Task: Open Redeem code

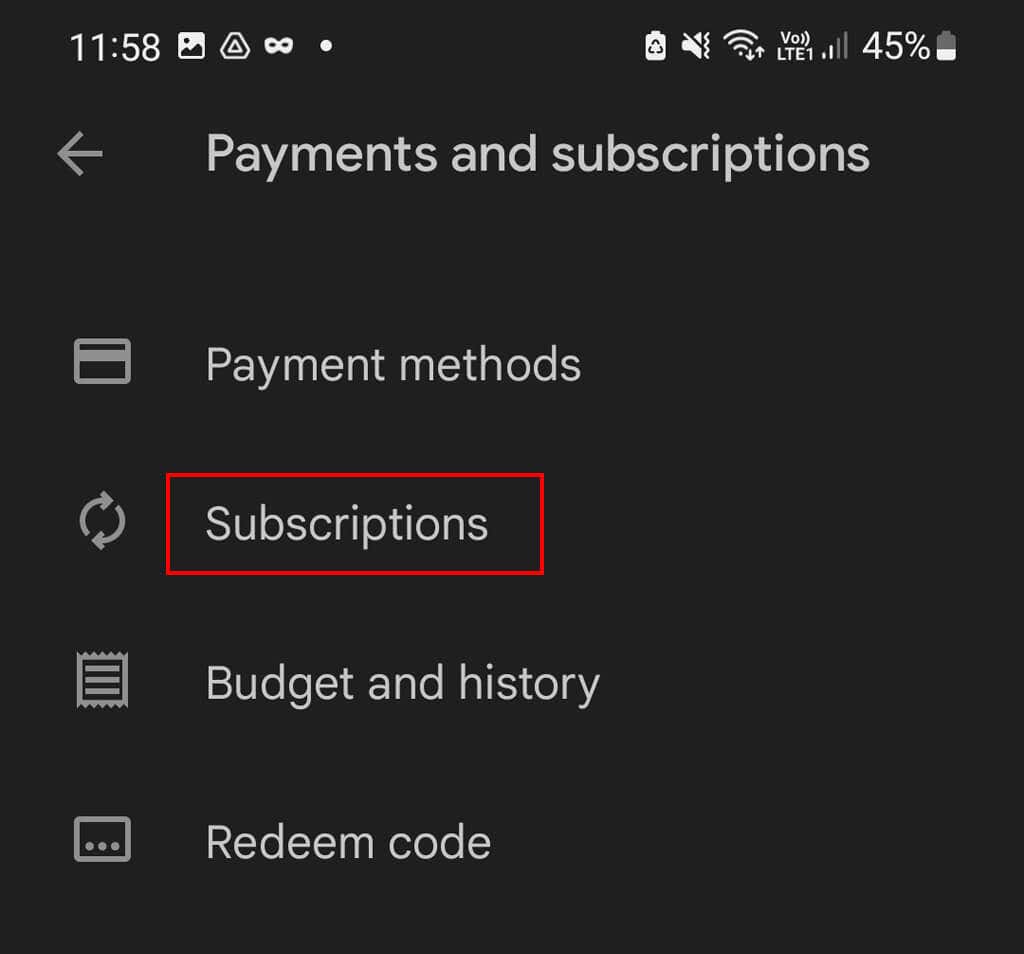Action: [x=348, y=842]
